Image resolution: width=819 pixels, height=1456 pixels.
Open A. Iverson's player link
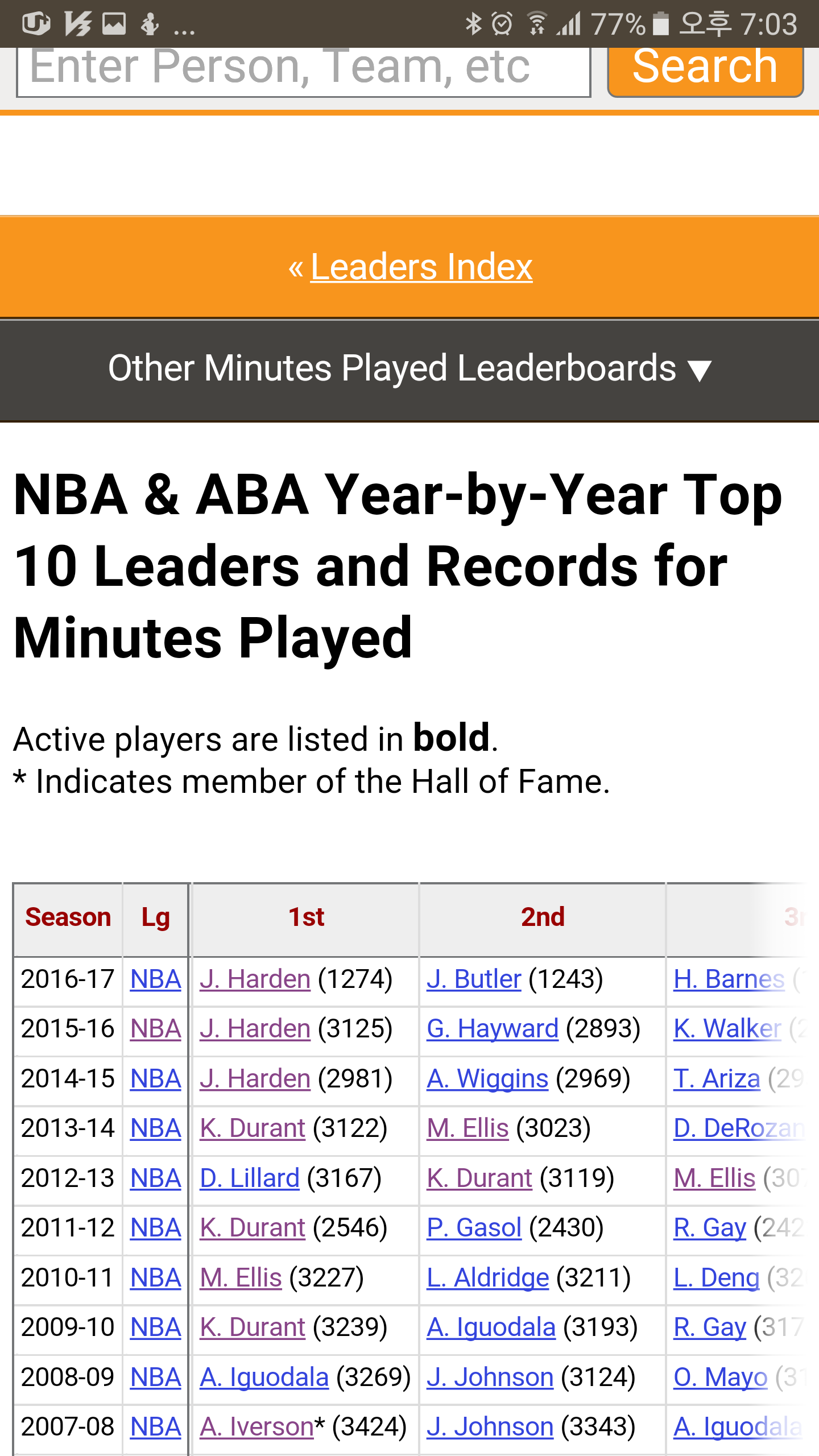[257, 1427]
